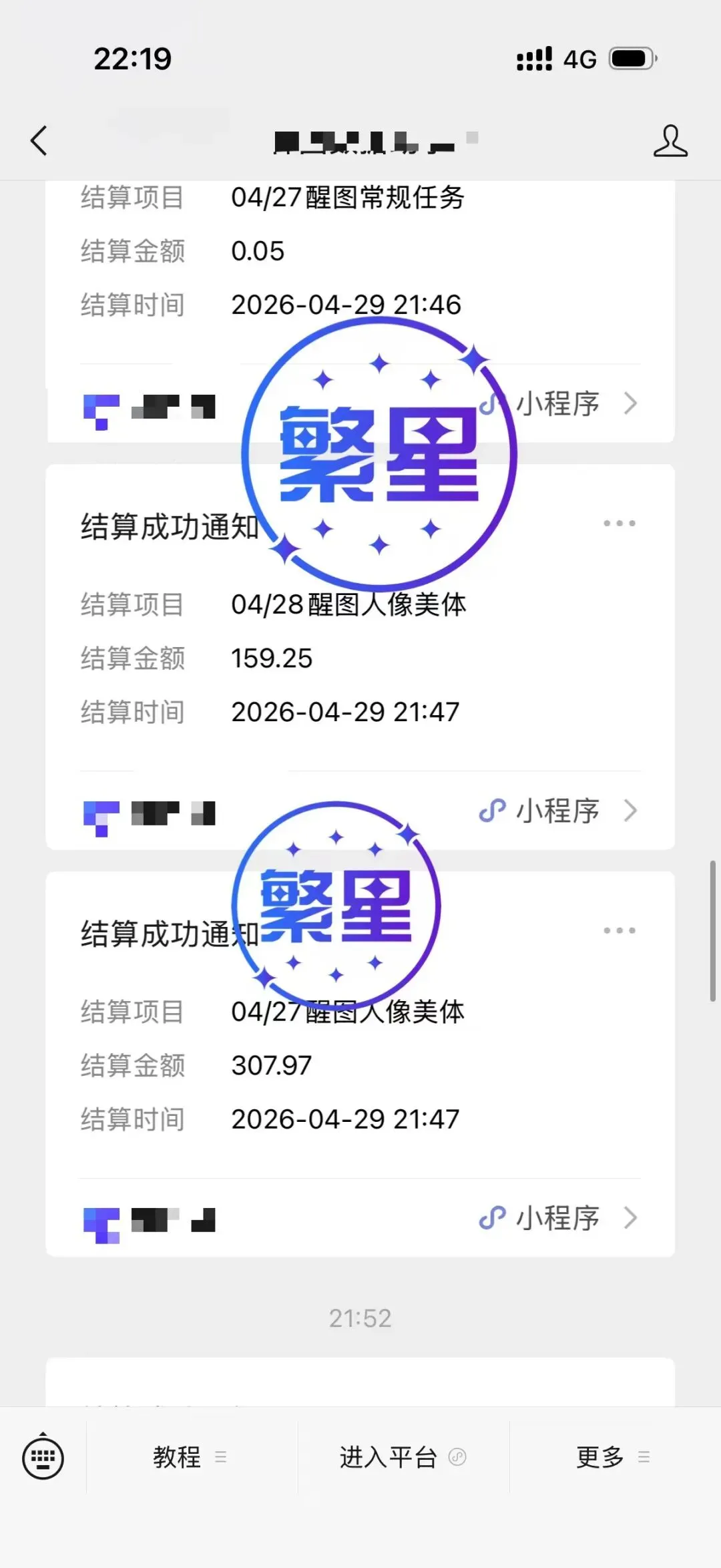Open the 307.97 settlement notification card

360,1064
